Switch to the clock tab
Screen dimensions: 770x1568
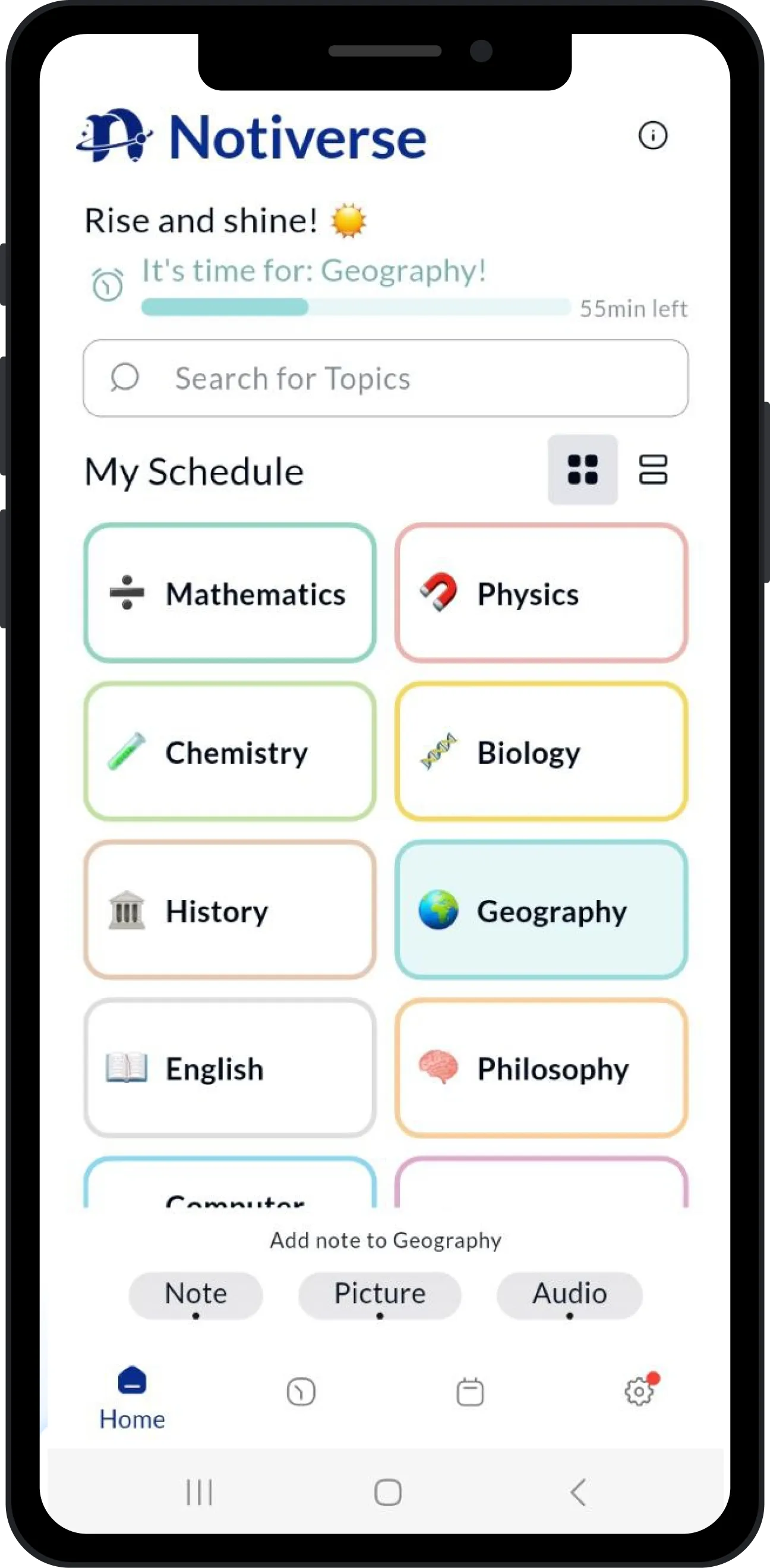coord(301,1392)
